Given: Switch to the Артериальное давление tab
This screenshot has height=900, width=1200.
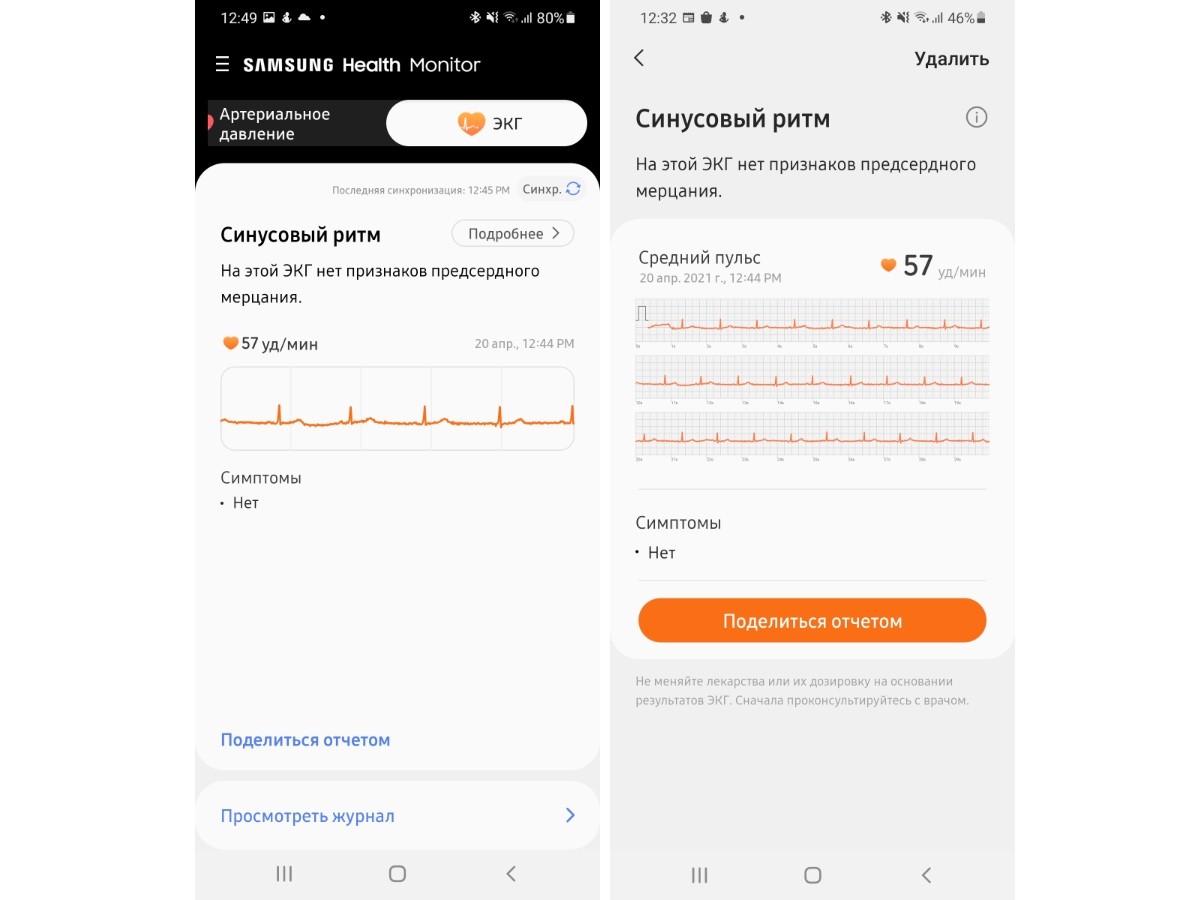Looking at the screenshot, I should 275,124.
